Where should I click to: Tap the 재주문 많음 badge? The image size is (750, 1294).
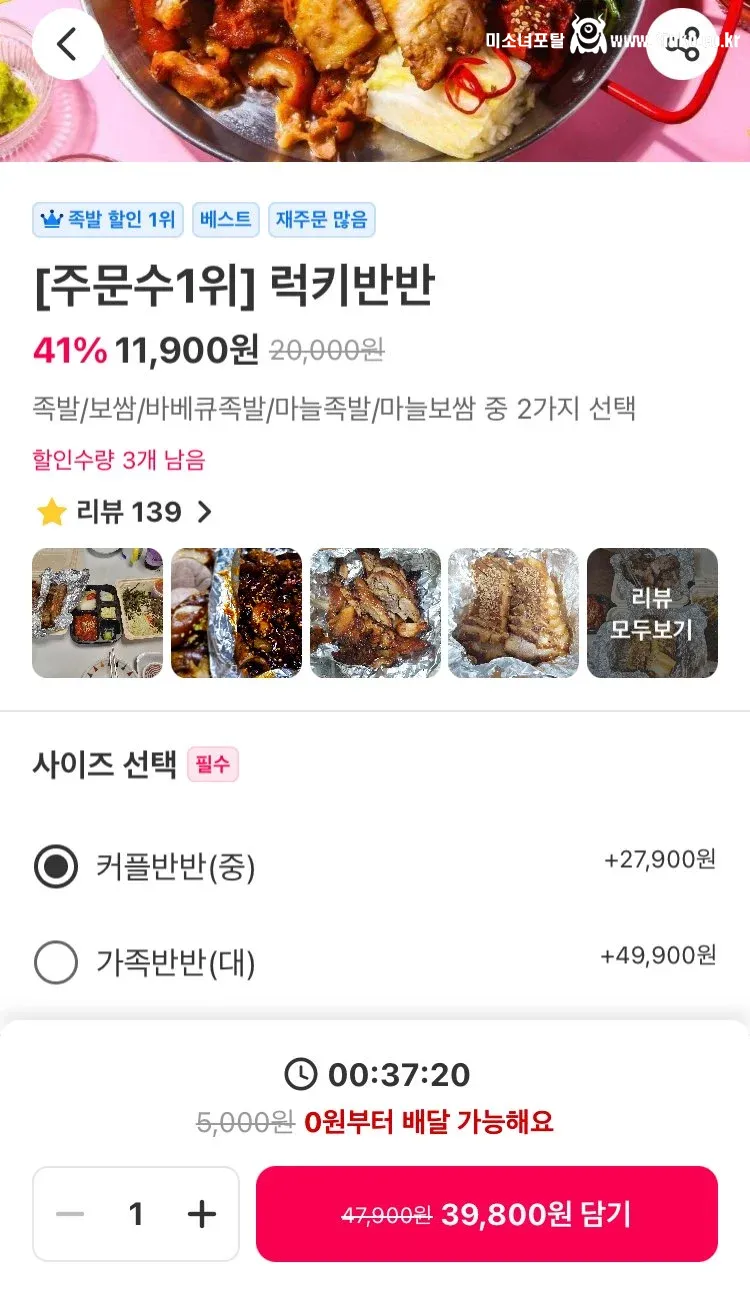point(321,220)
